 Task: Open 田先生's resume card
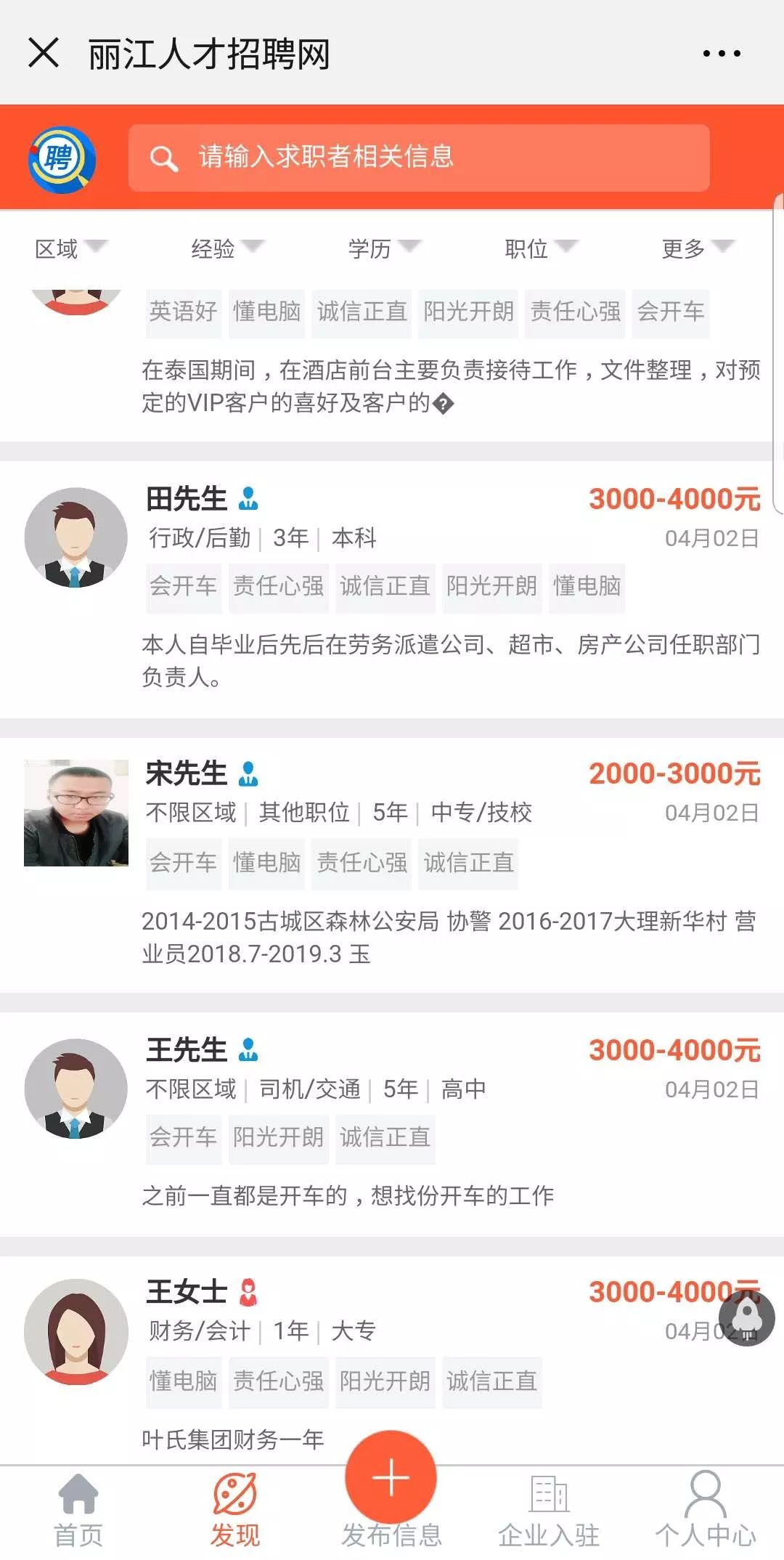(392, 590)
